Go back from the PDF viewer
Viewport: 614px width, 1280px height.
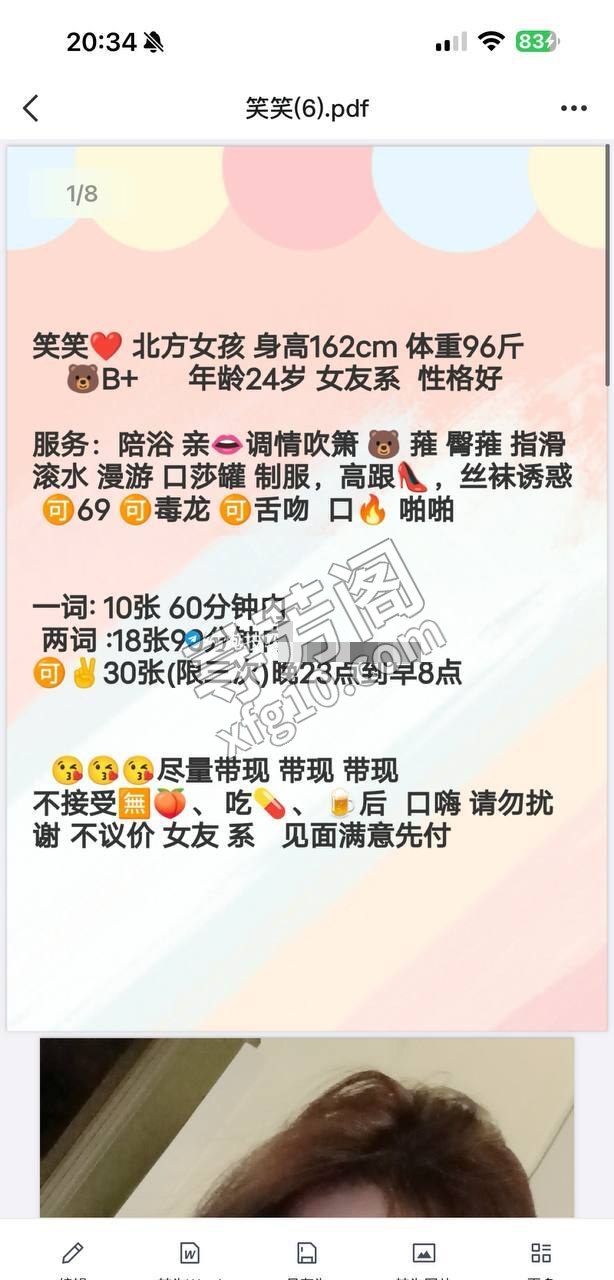point(31,108)
